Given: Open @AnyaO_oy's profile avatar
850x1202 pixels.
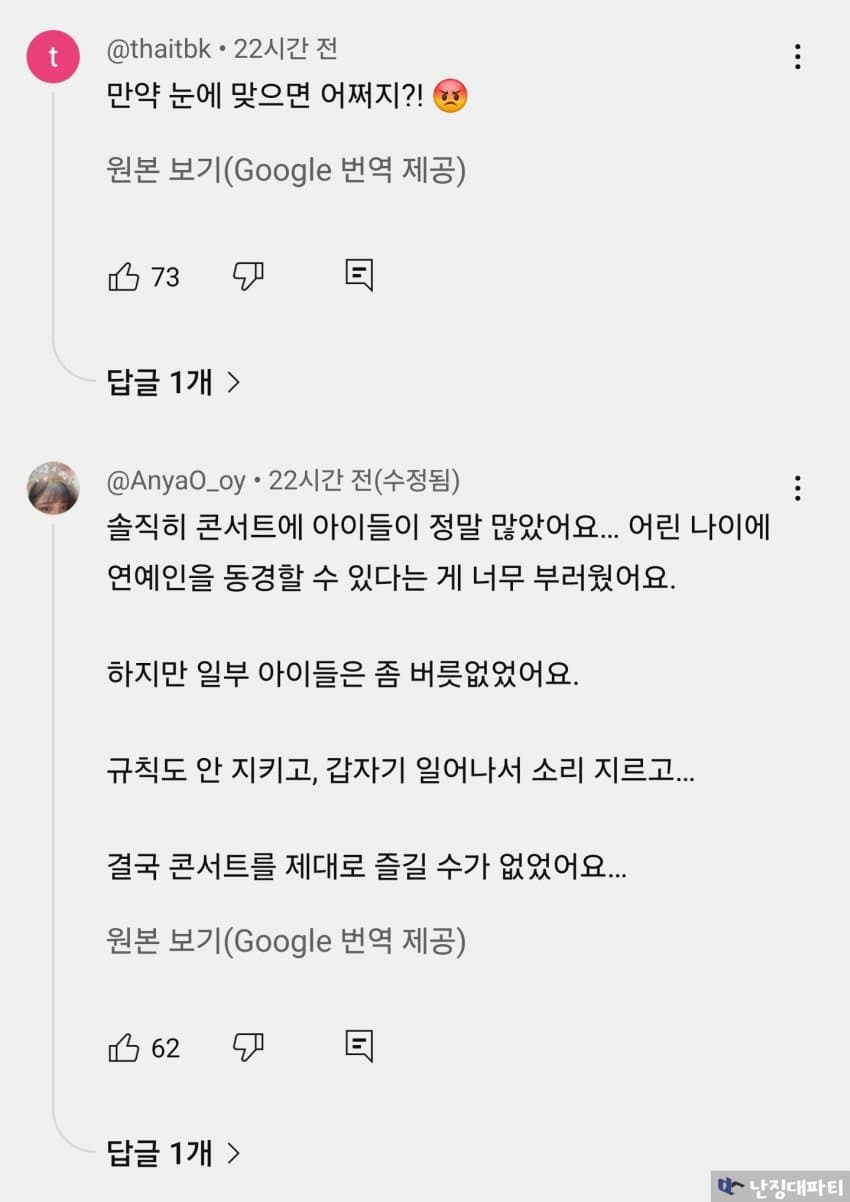Looking at the screenshot, I should 53,488.
